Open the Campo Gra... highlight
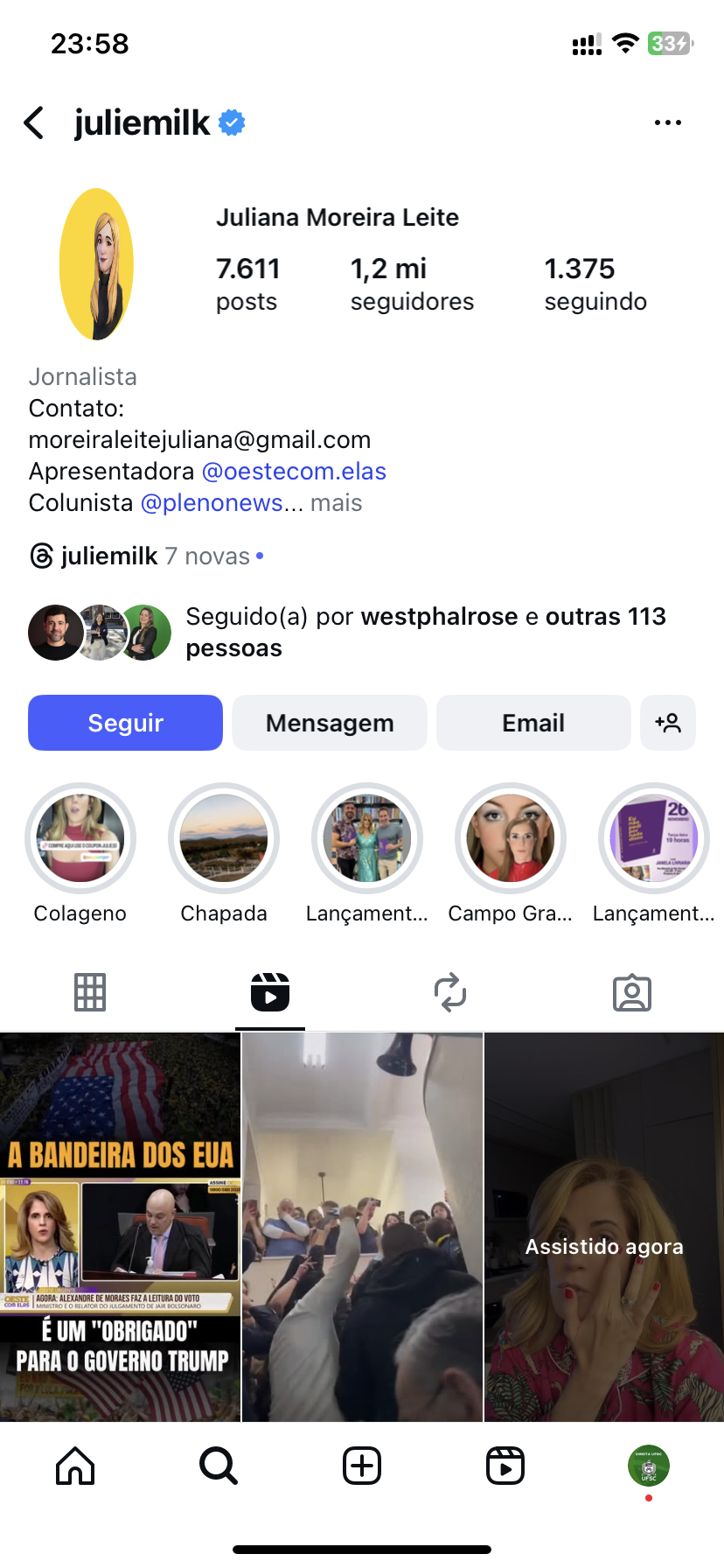Image resolution: width=724 pixels, height=1568 pixels. [511, 838]
